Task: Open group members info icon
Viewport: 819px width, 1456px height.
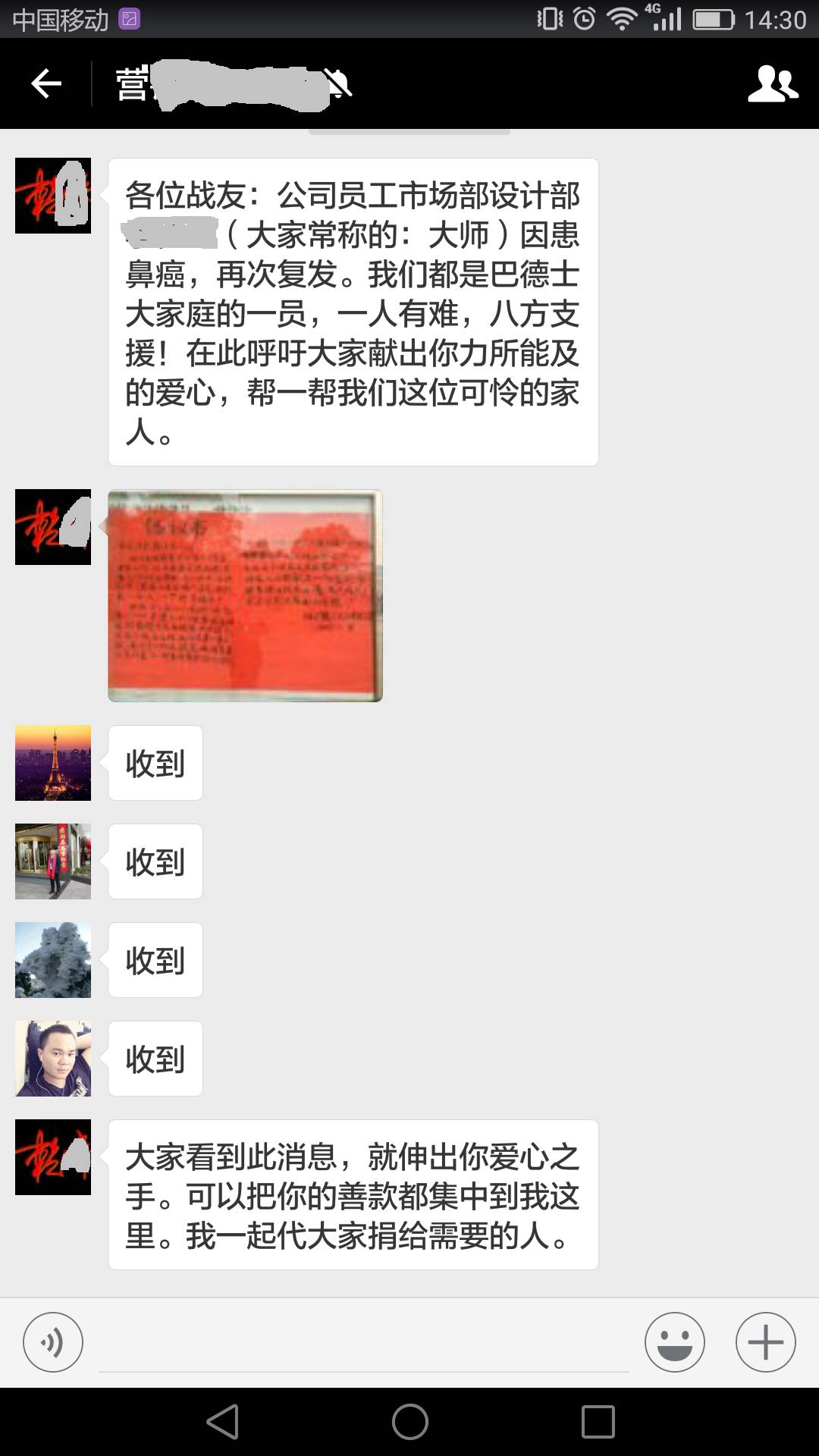Action: 773,83
